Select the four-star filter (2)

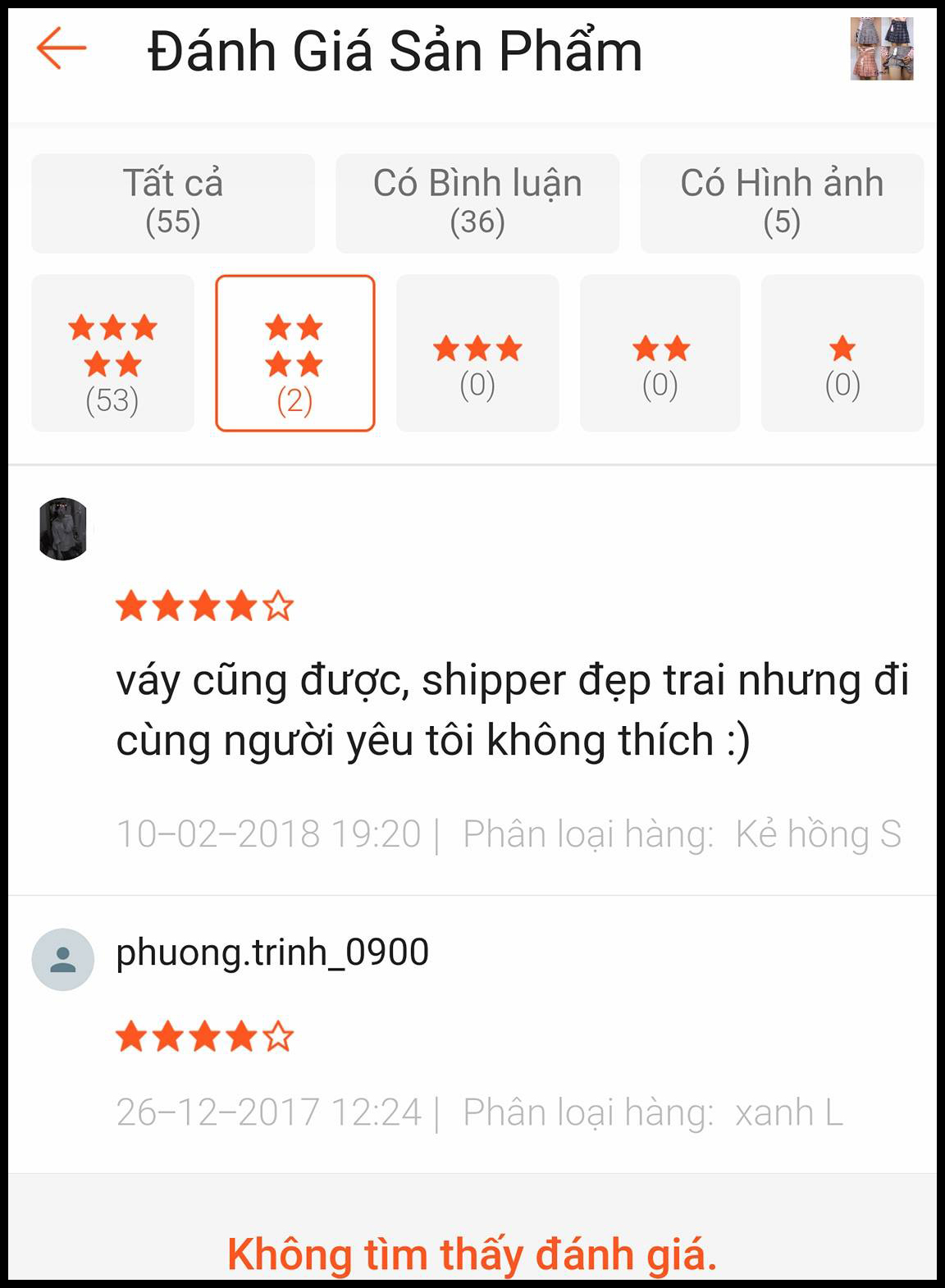[x=294, y=353]
